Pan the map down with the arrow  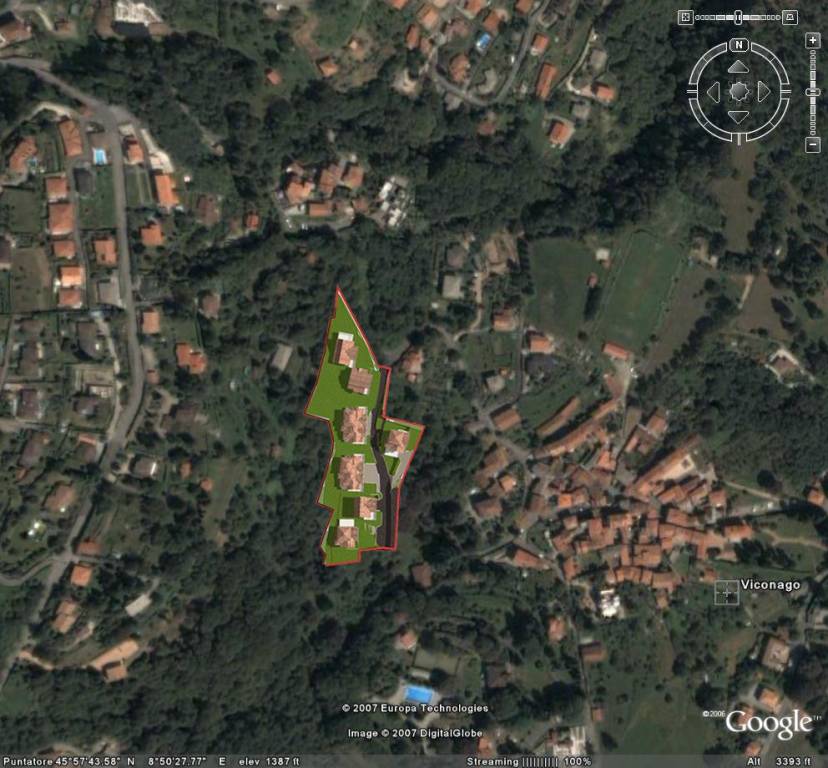(x=738, y=116)
